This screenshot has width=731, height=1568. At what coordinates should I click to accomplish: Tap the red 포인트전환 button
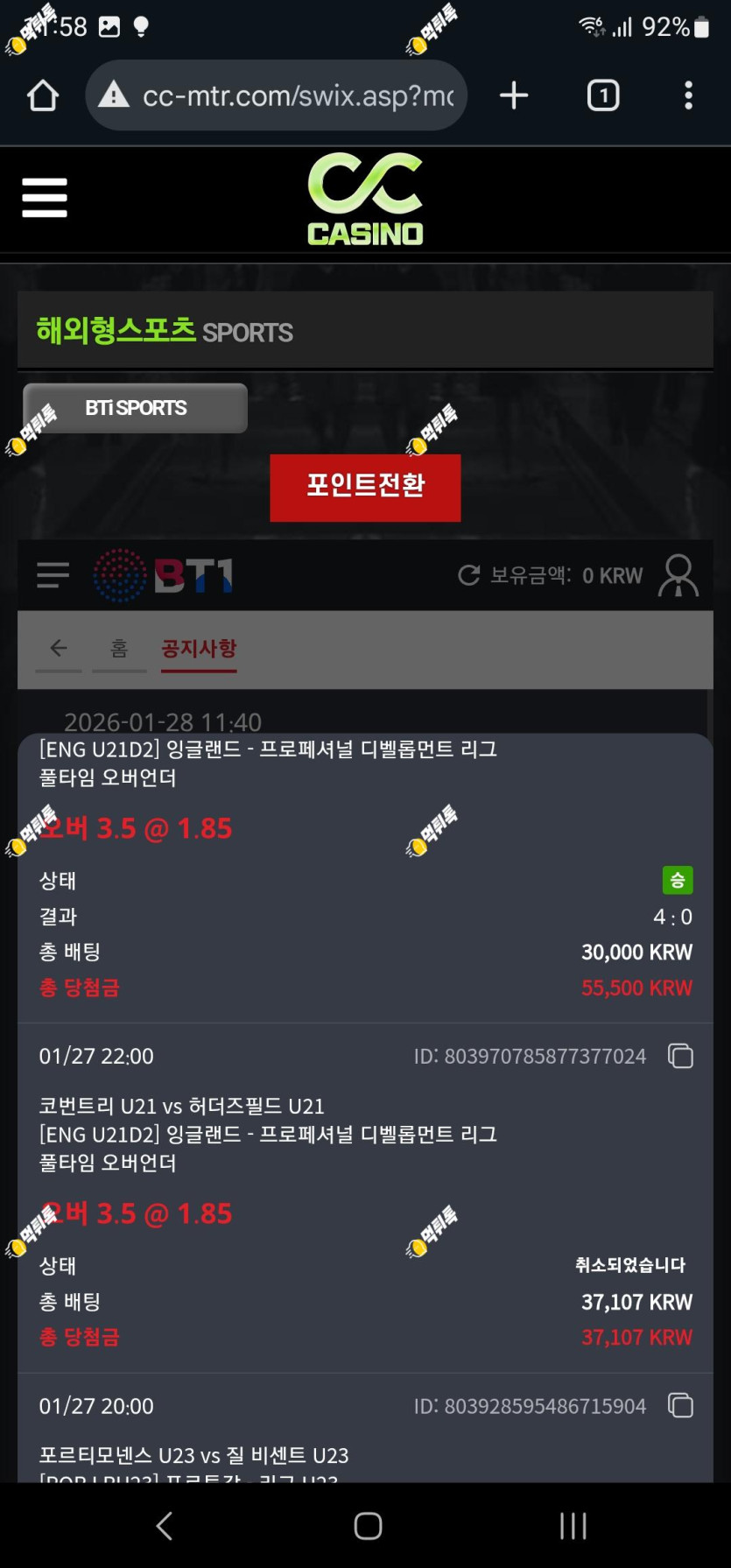(365, 488)
